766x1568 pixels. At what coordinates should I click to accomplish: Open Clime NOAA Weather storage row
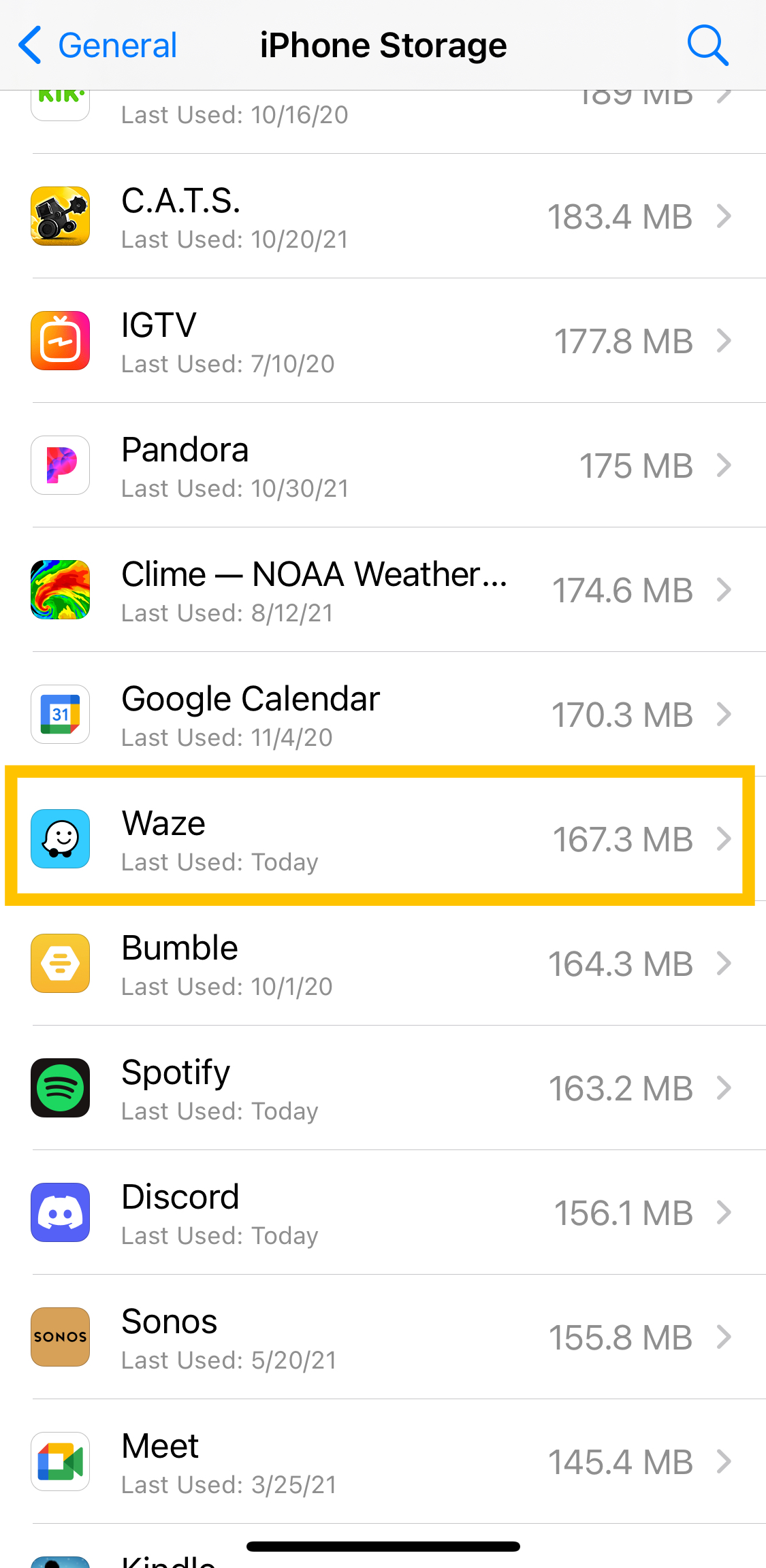[x=381, y=590]
